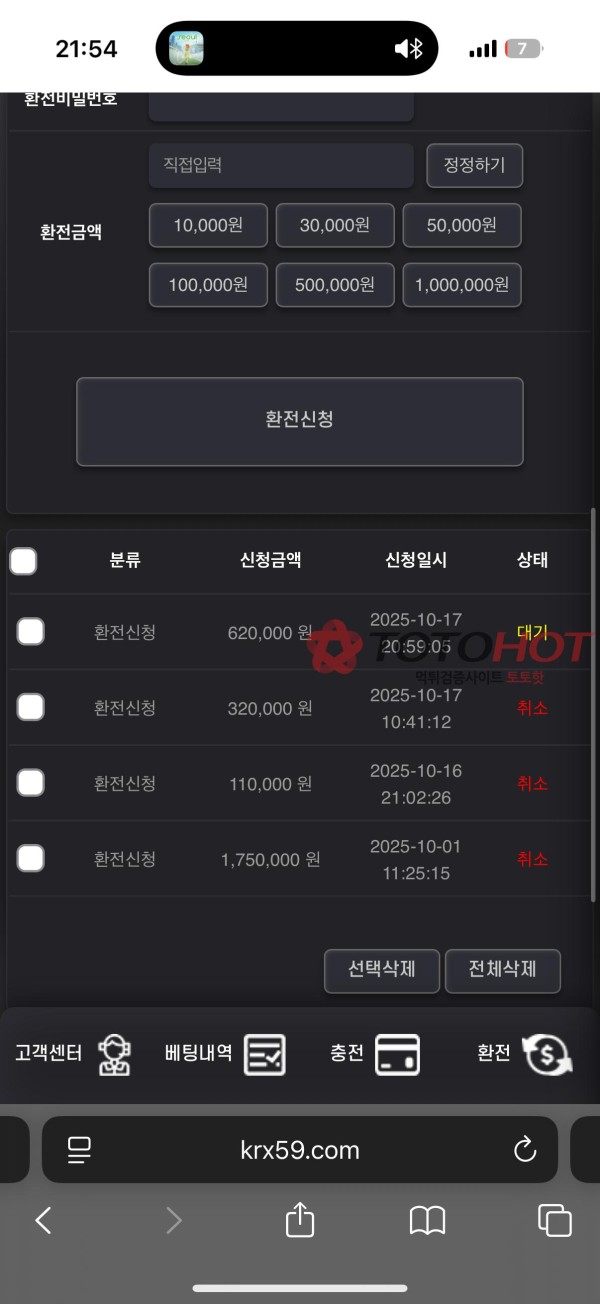
Task: Tap the 선택삭제 button
Action: click(381, 970)
